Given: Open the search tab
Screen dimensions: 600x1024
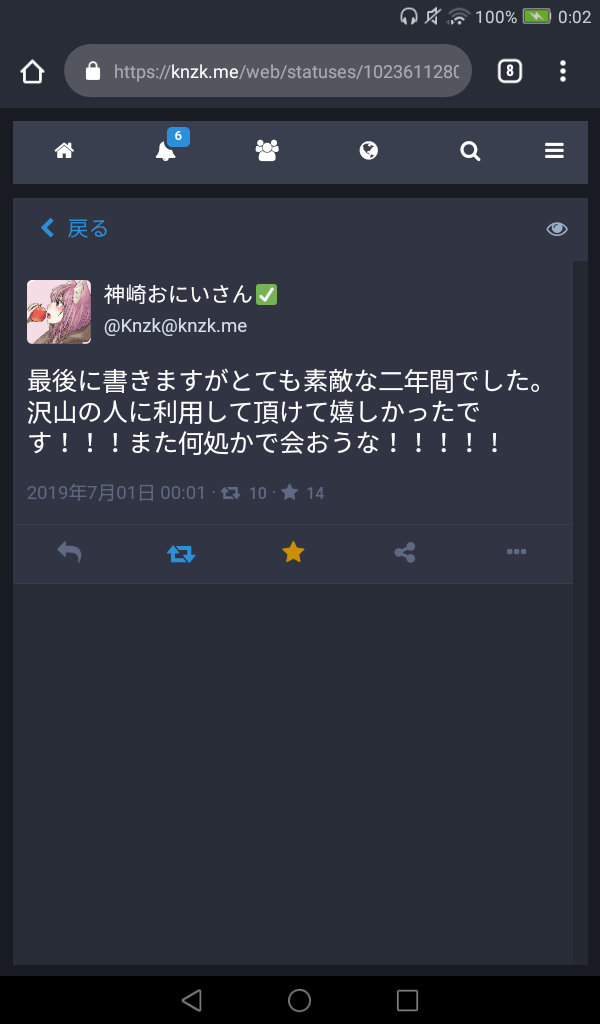Looking at the screenshot, I should point(470,151).
